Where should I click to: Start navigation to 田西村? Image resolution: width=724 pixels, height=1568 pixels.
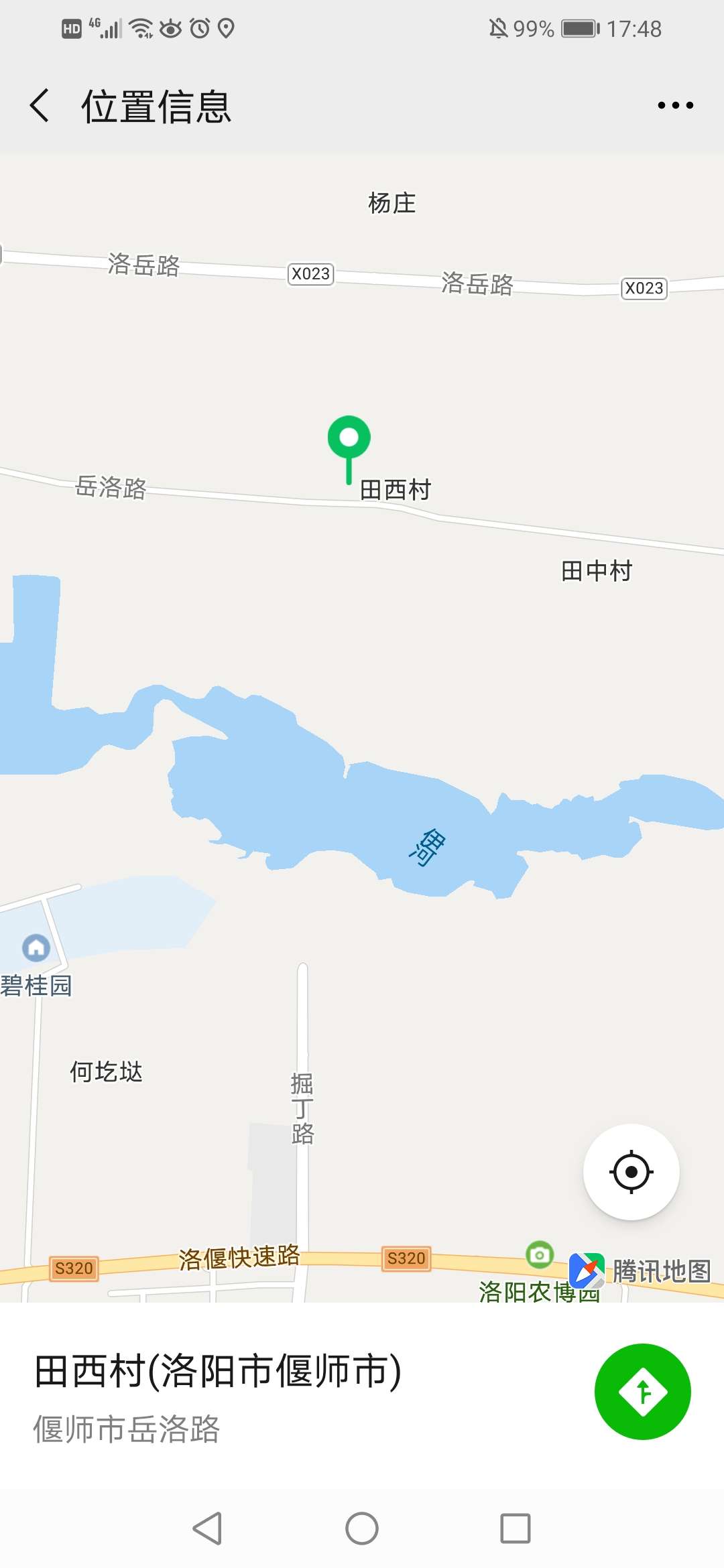pos(642,1392)
